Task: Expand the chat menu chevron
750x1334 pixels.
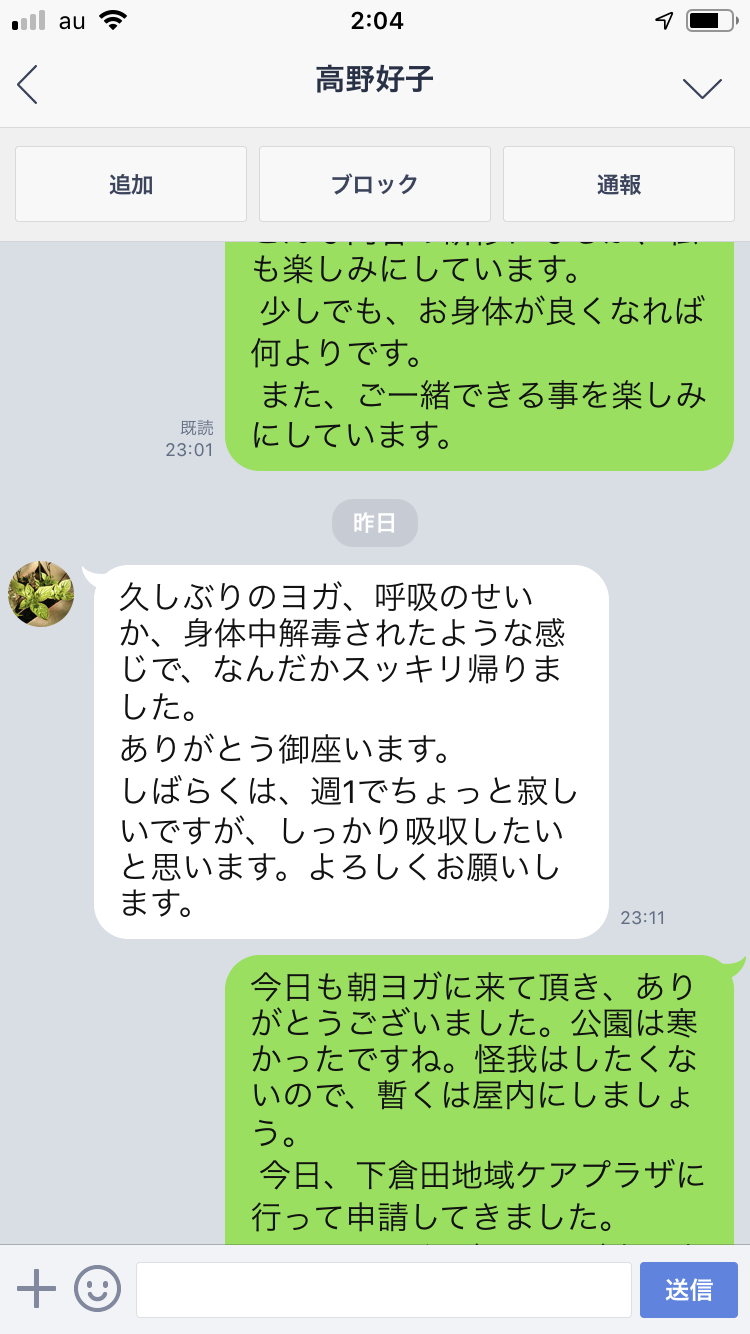Action: point(702,88)
